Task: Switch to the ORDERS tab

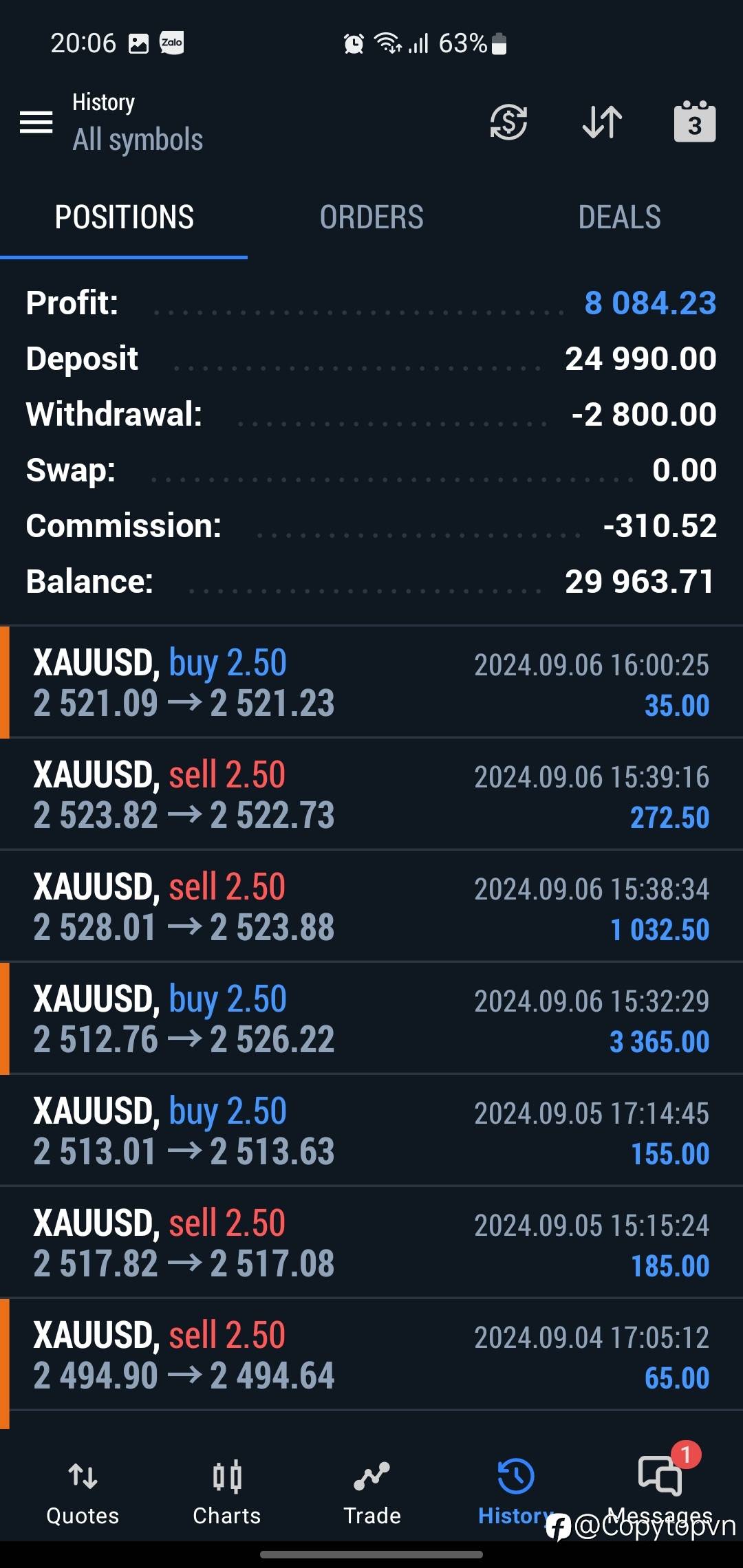Action: 371,217
